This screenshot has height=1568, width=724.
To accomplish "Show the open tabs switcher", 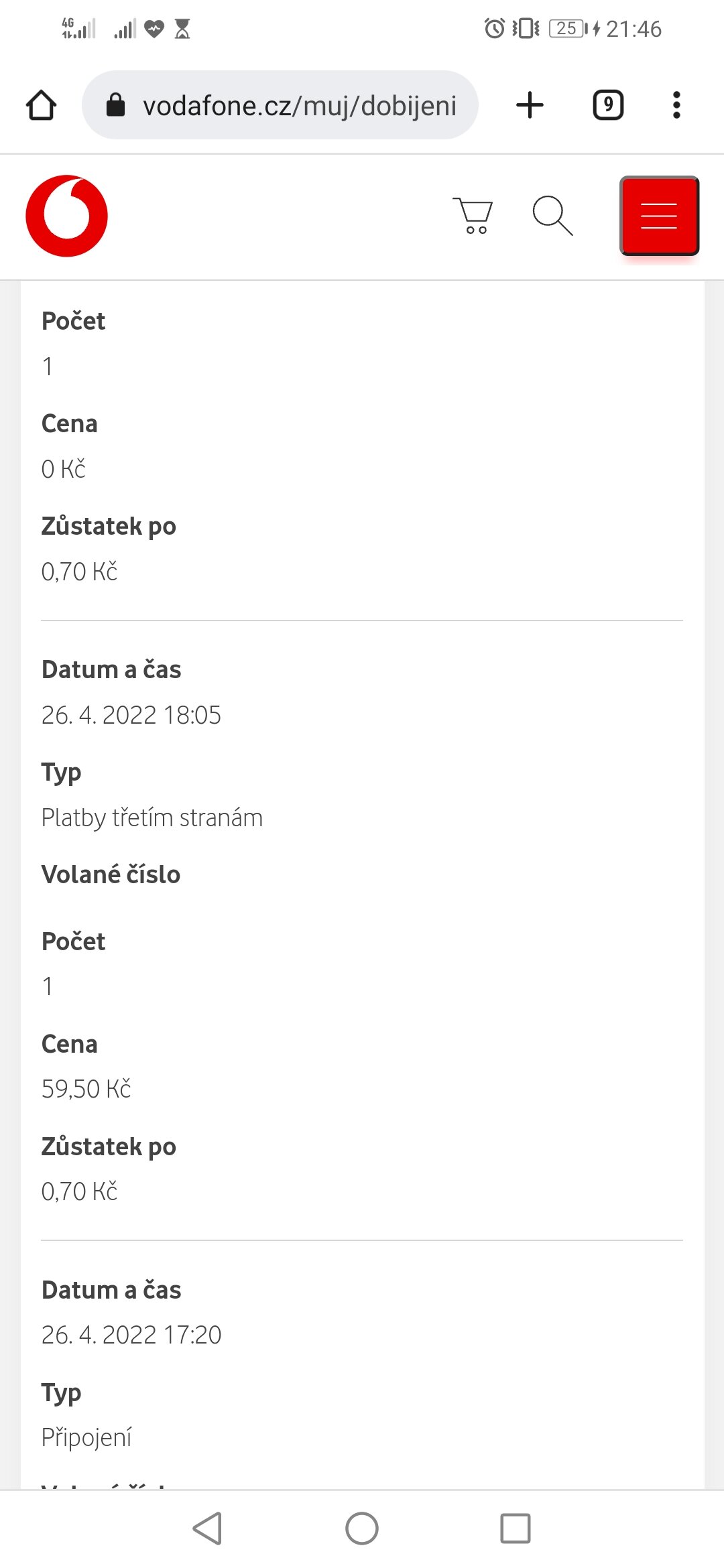I will coord(608,105).
